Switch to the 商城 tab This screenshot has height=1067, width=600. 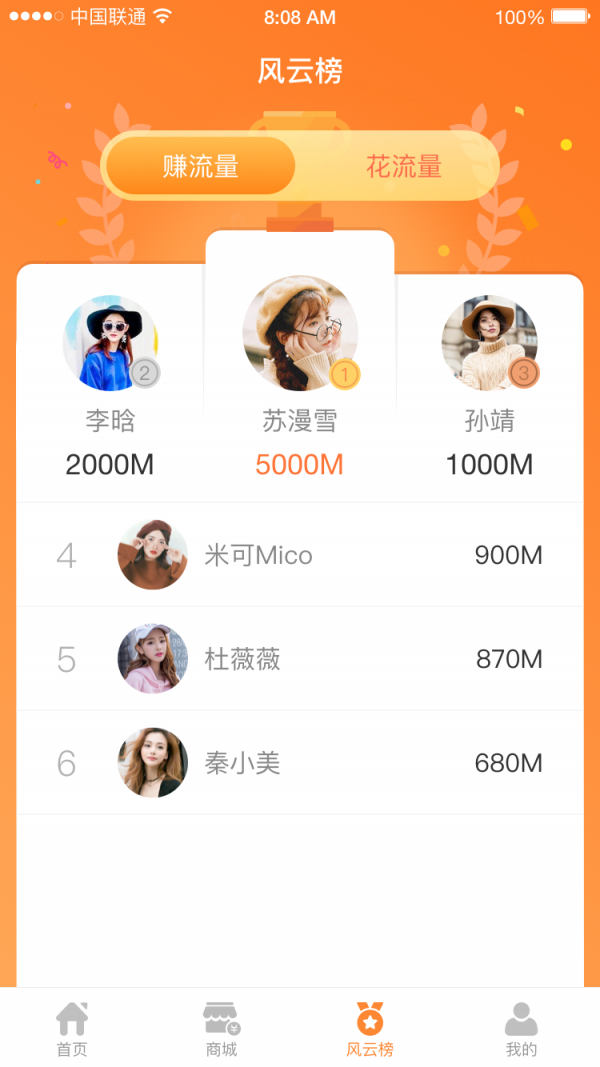[x=221, y=1028]
